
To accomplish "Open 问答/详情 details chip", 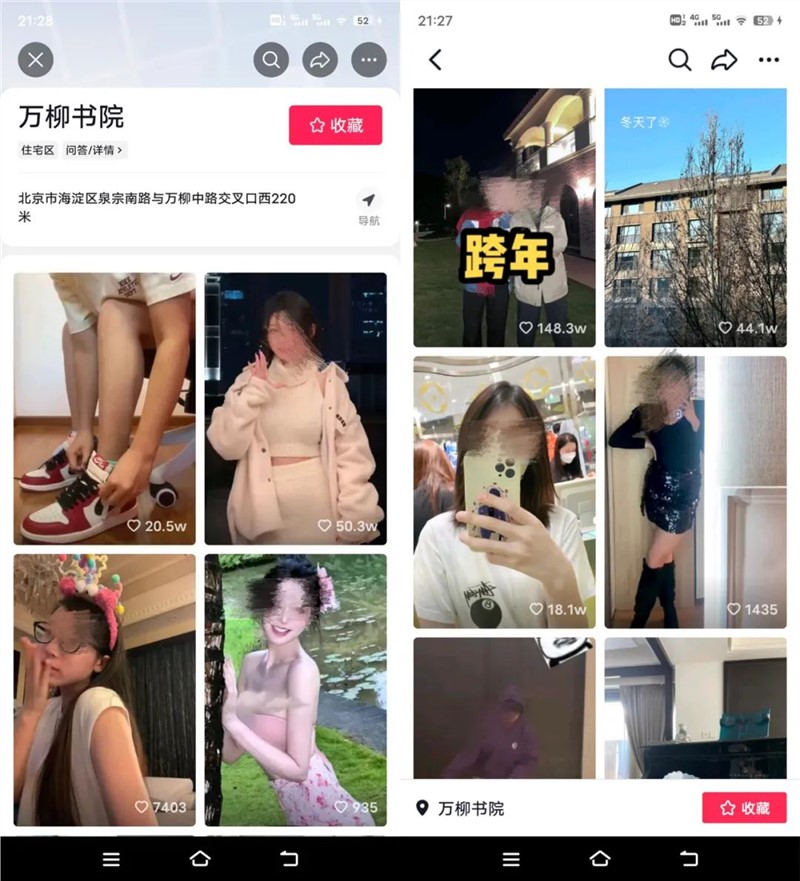I will click(x=96, y=150).
